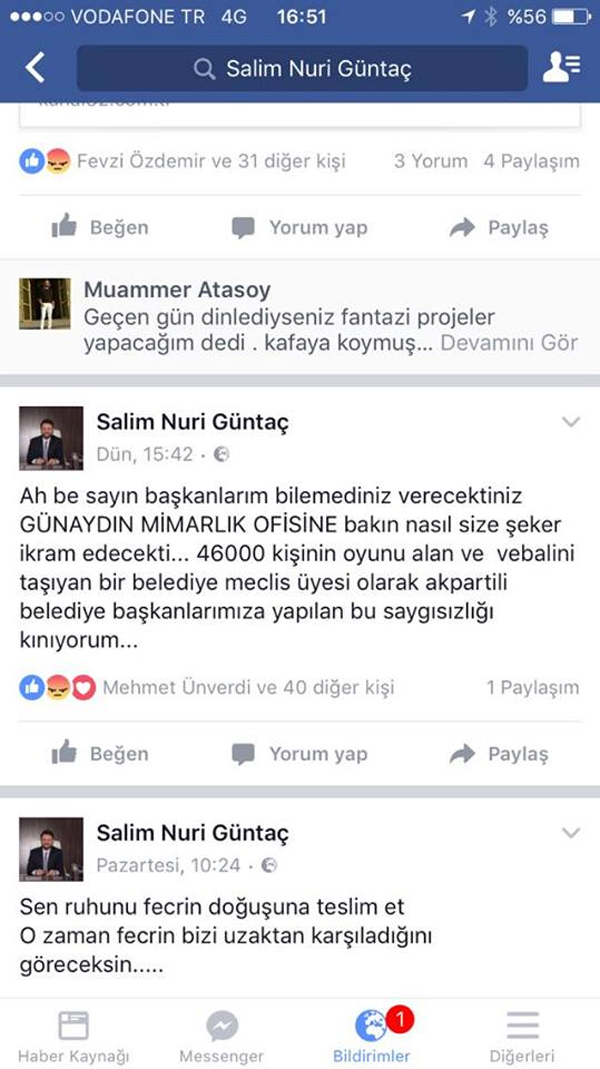Open the Diğerleri menu tab
Image resolution: width=600 pixels, height=1069 pixels.
[x=522, y=1036]
